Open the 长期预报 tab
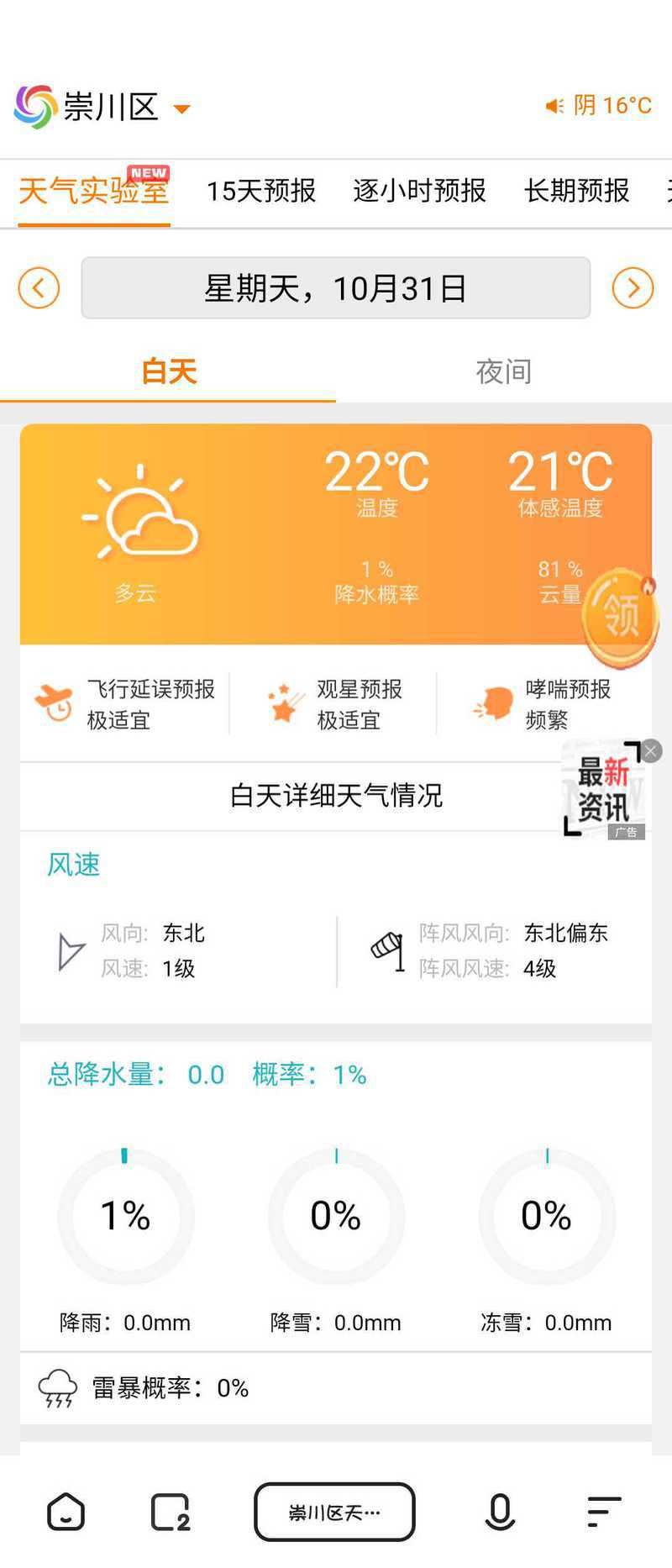672x1568 pixels. pyautogui.click(x=576, y=191)
